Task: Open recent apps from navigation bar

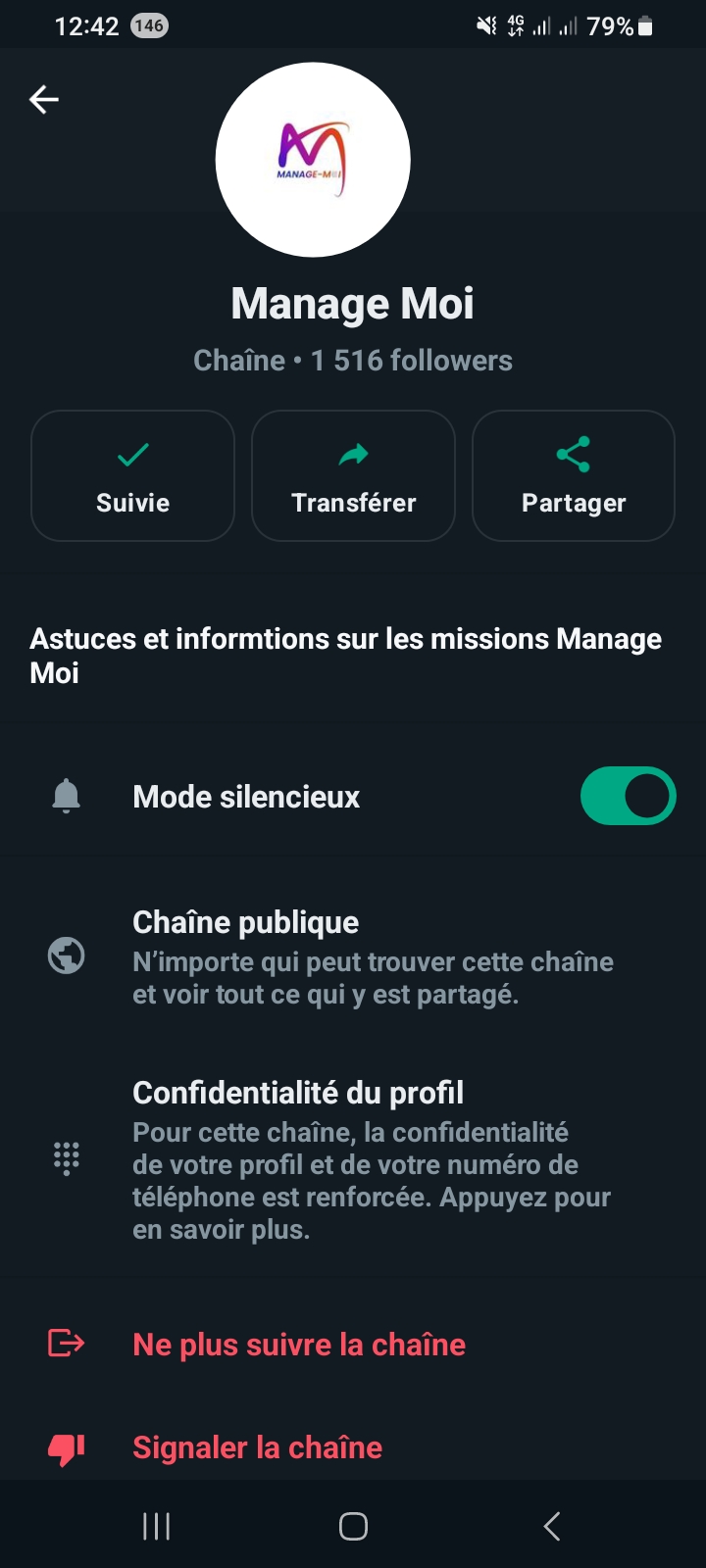Action: 157,1526
